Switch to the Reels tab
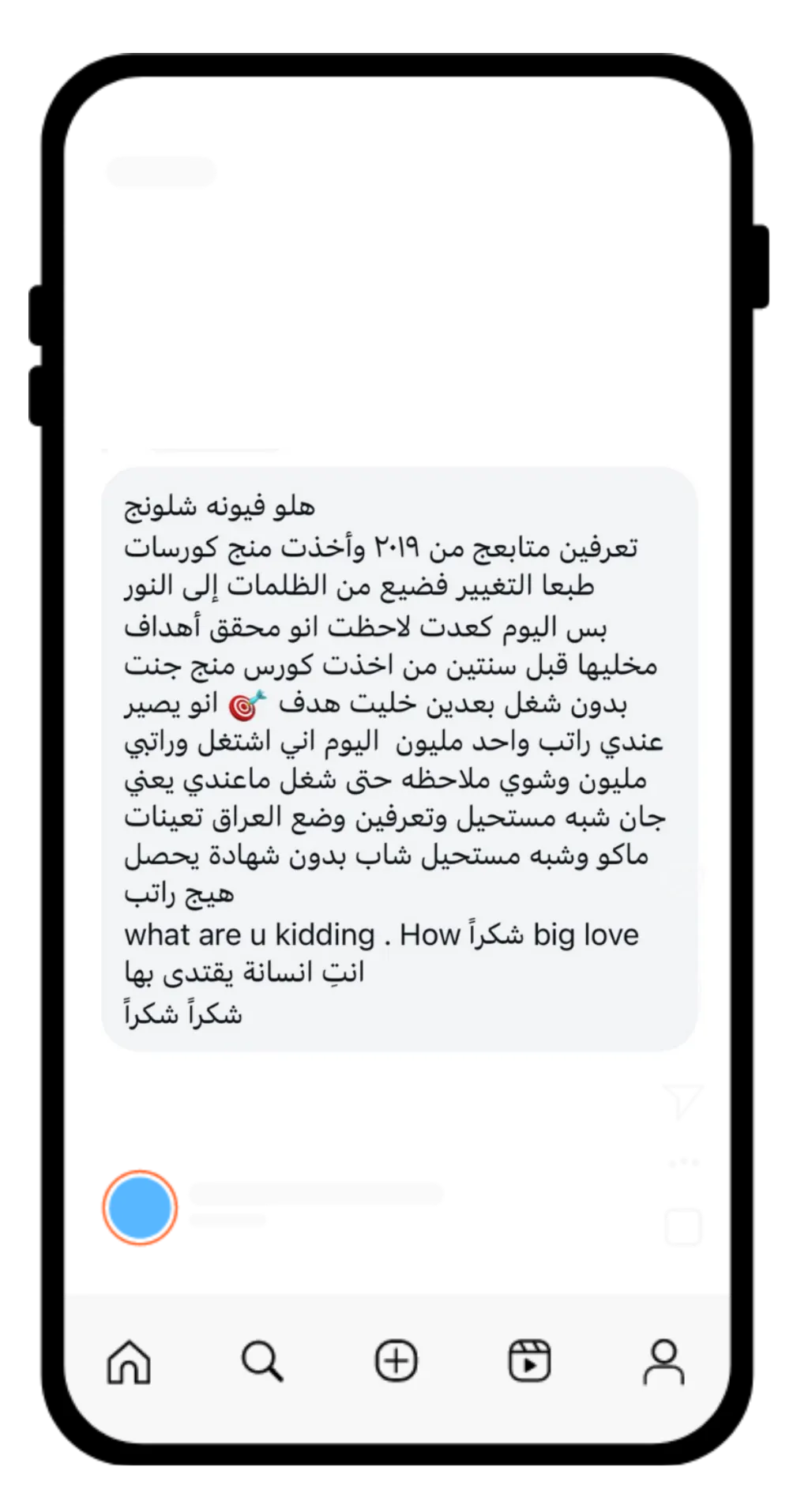The width and height of the screenshot is (812, 1493). 528,1362
